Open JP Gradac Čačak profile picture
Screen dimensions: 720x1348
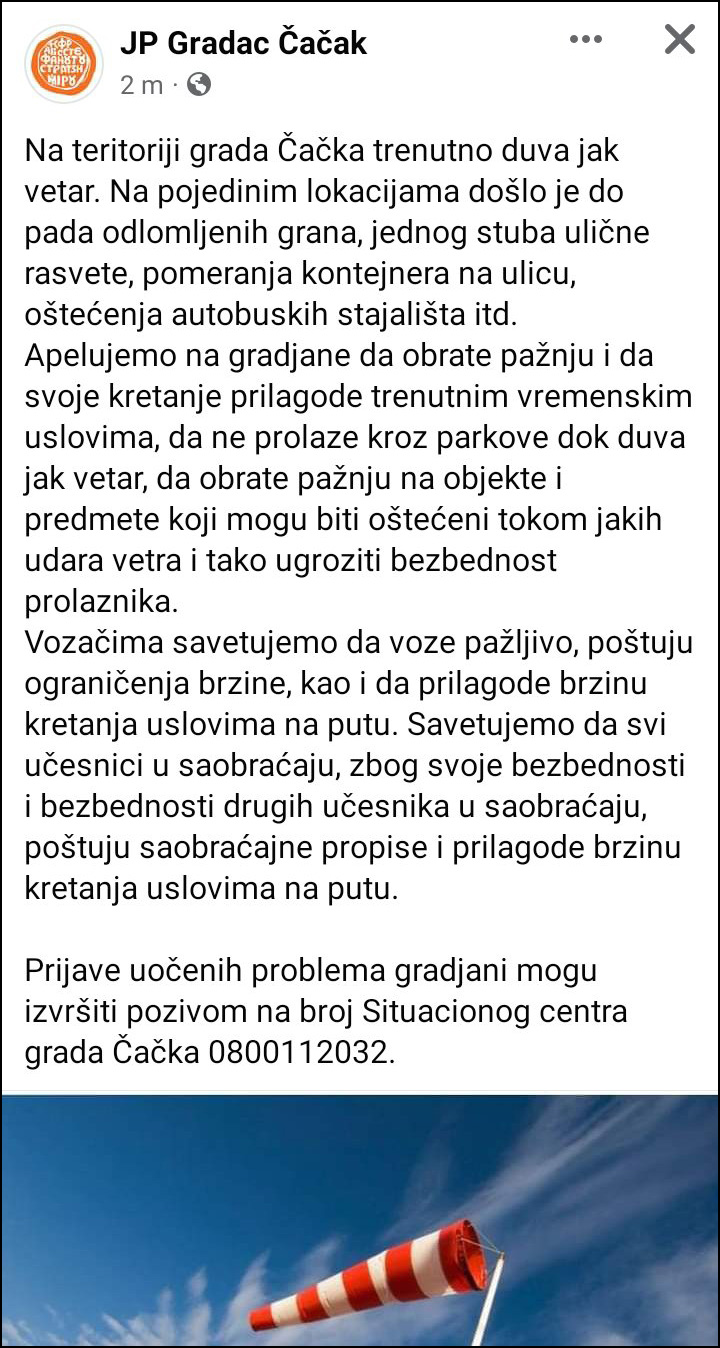[64, 63]
